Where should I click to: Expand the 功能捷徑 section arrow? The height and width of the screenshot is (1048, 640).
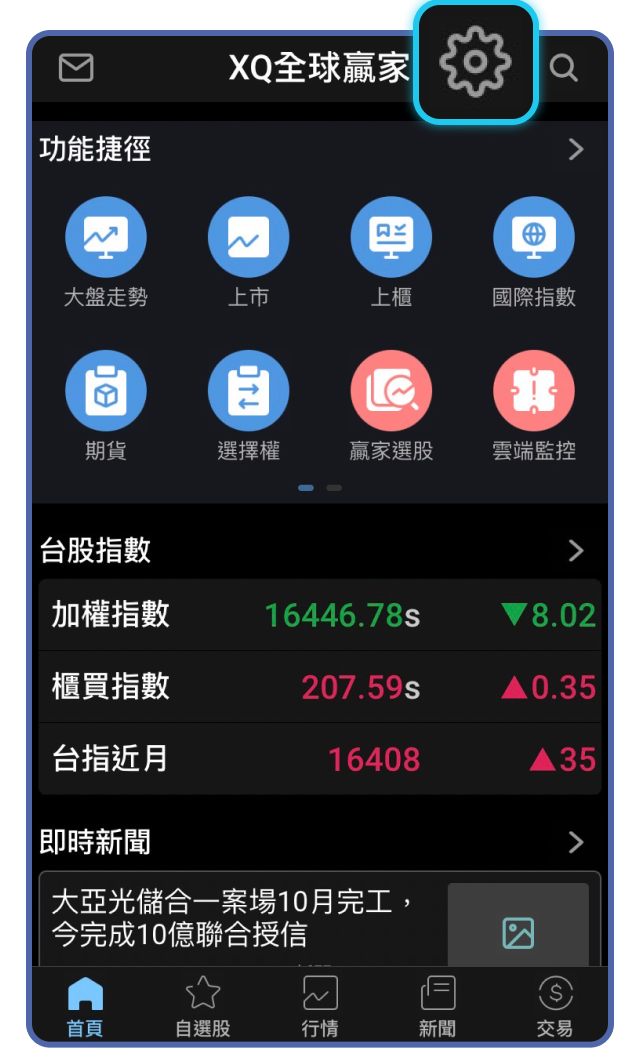point(576,150)
